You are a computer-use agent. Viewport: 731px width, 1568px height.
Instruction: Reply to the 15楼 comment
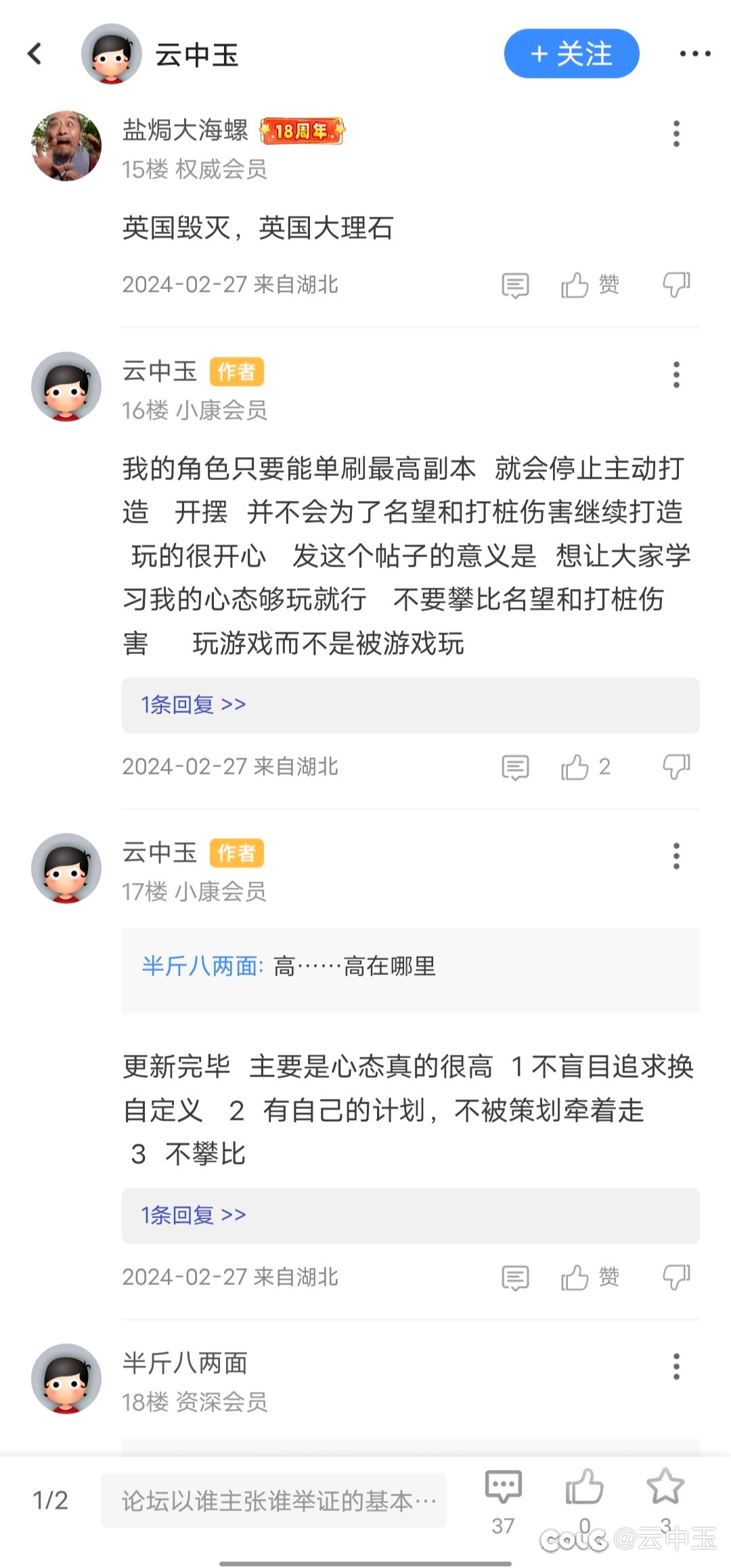515,285
